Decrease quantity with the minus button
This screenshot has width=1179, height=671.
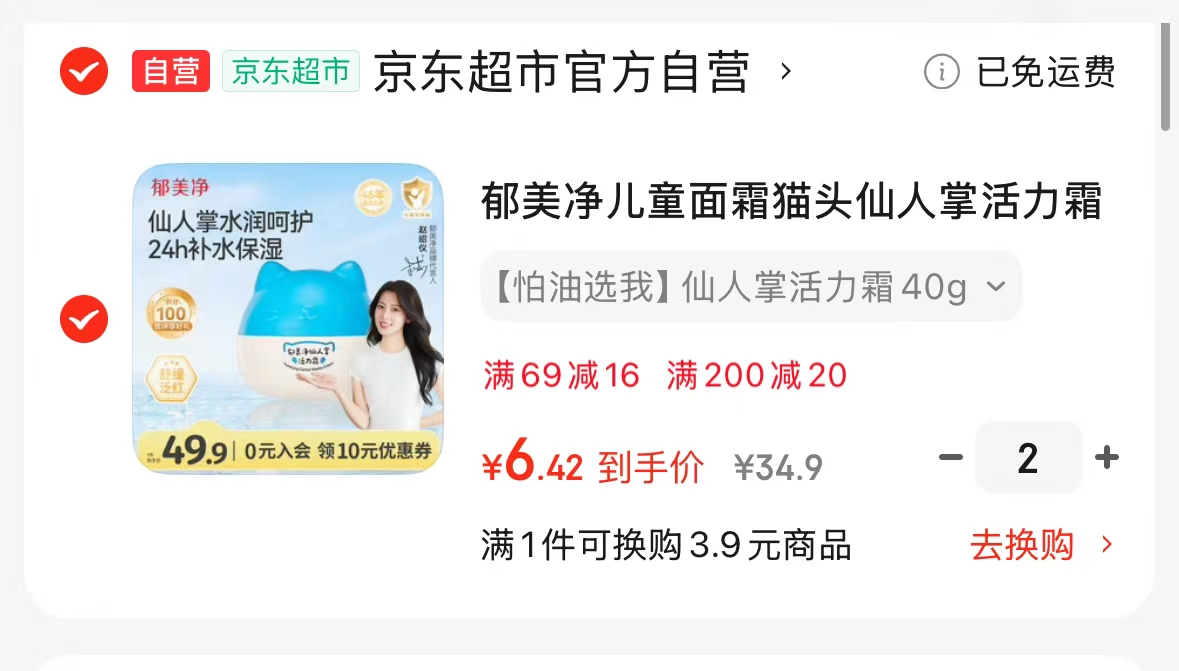click(950, 458)
